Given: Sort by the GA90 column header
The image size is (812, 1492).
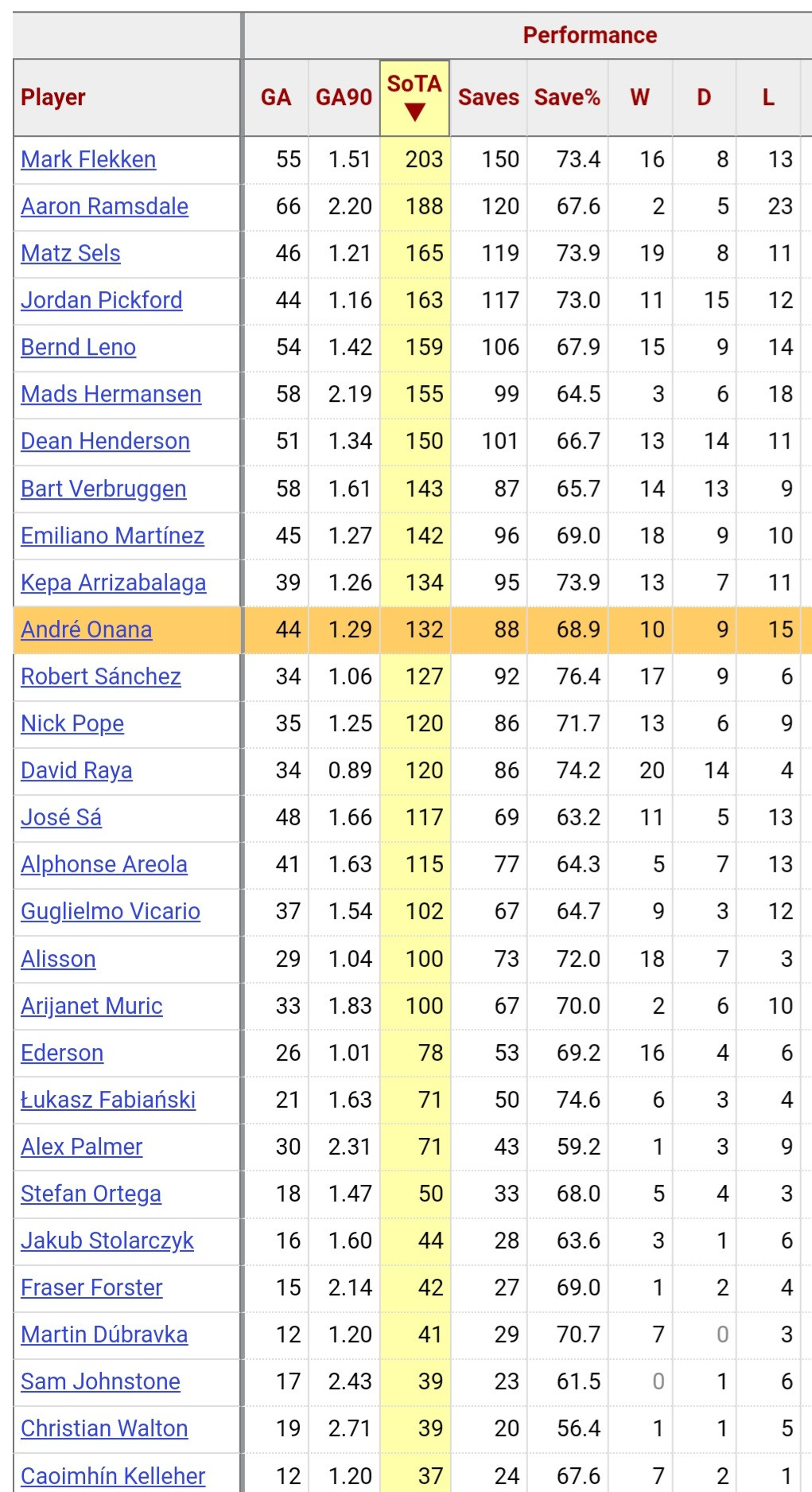Looking at the screenshot, I should point(344,98).
